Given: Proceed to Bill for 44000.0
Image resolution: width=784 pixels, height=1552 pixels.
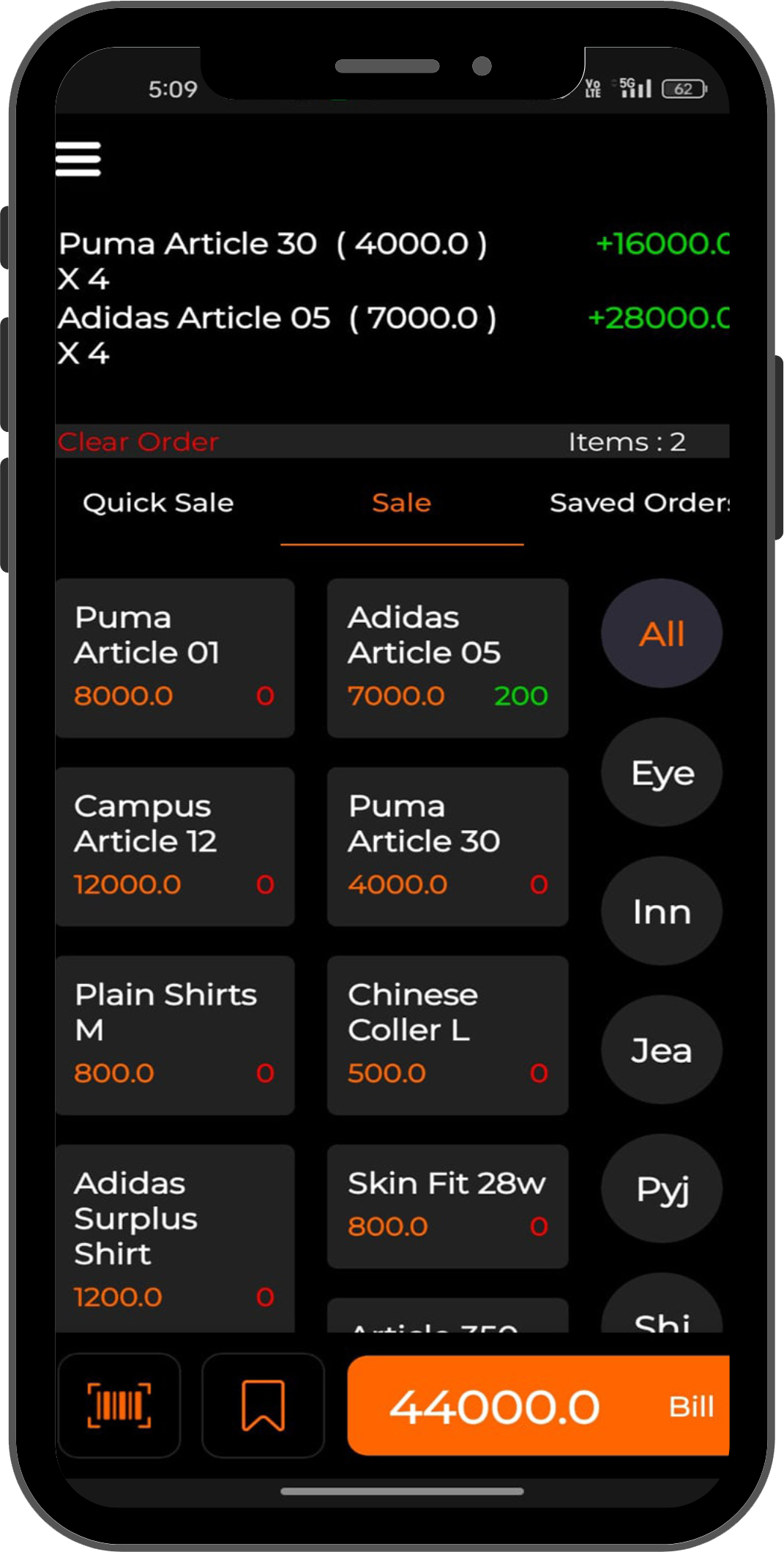Looking at the screenshot, I should pyautogui.click(x=538, y=1406).
